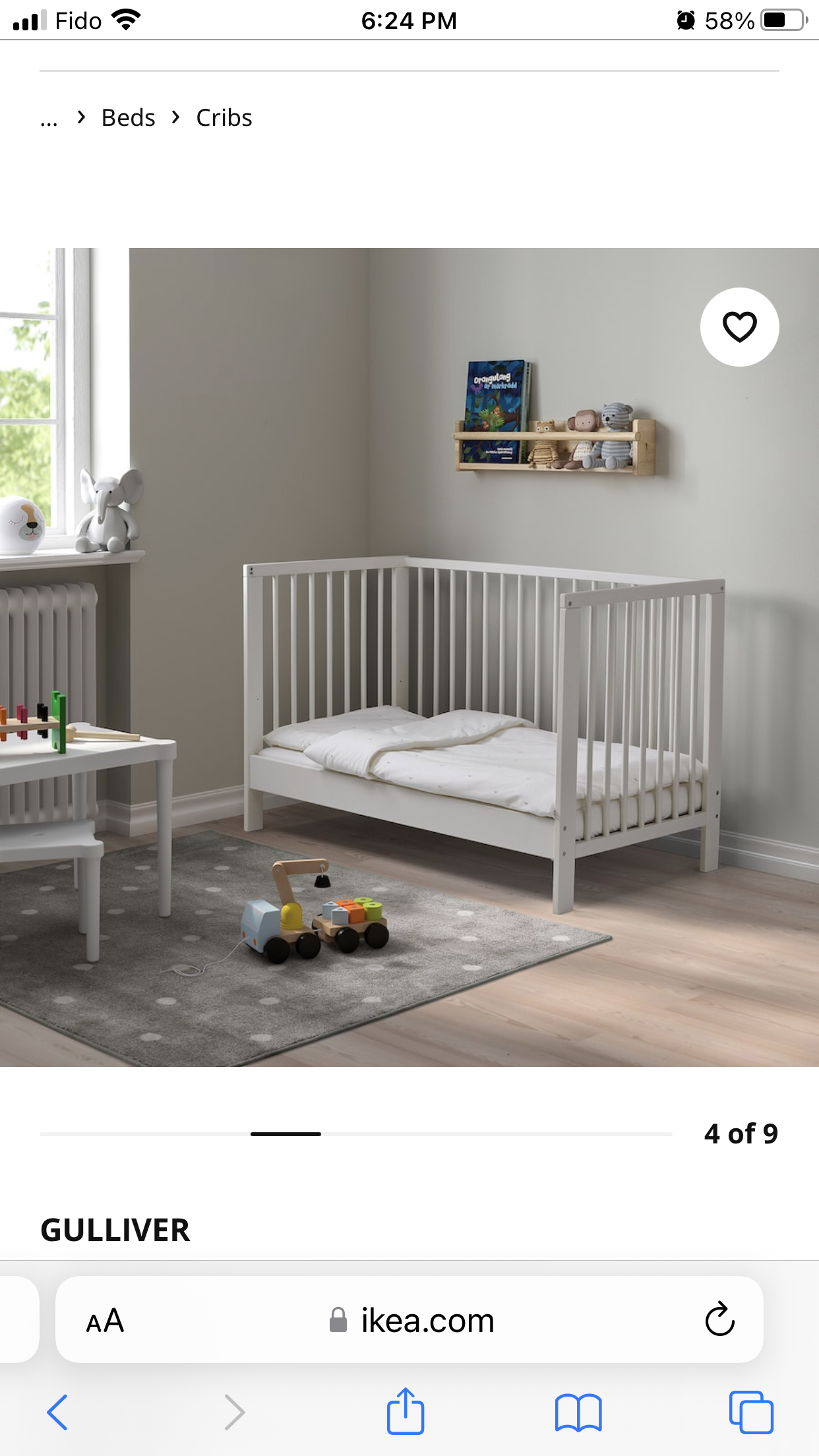Share this page from Safari's toolbar
Screen dimensions: 819x1456
(x=405, y=1410)
